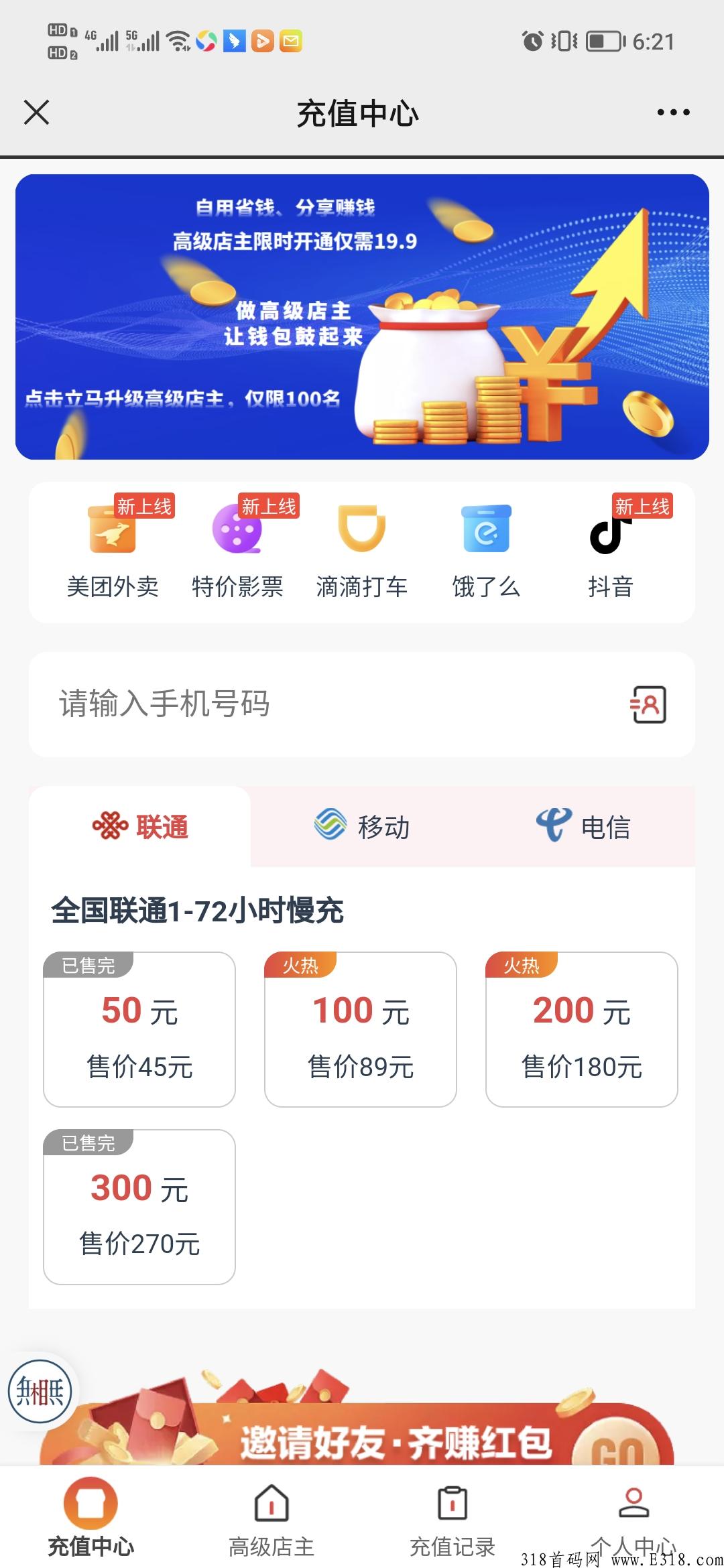Close the 充值中心 page
Screen dimensions: 724x1568
[37, 113]
